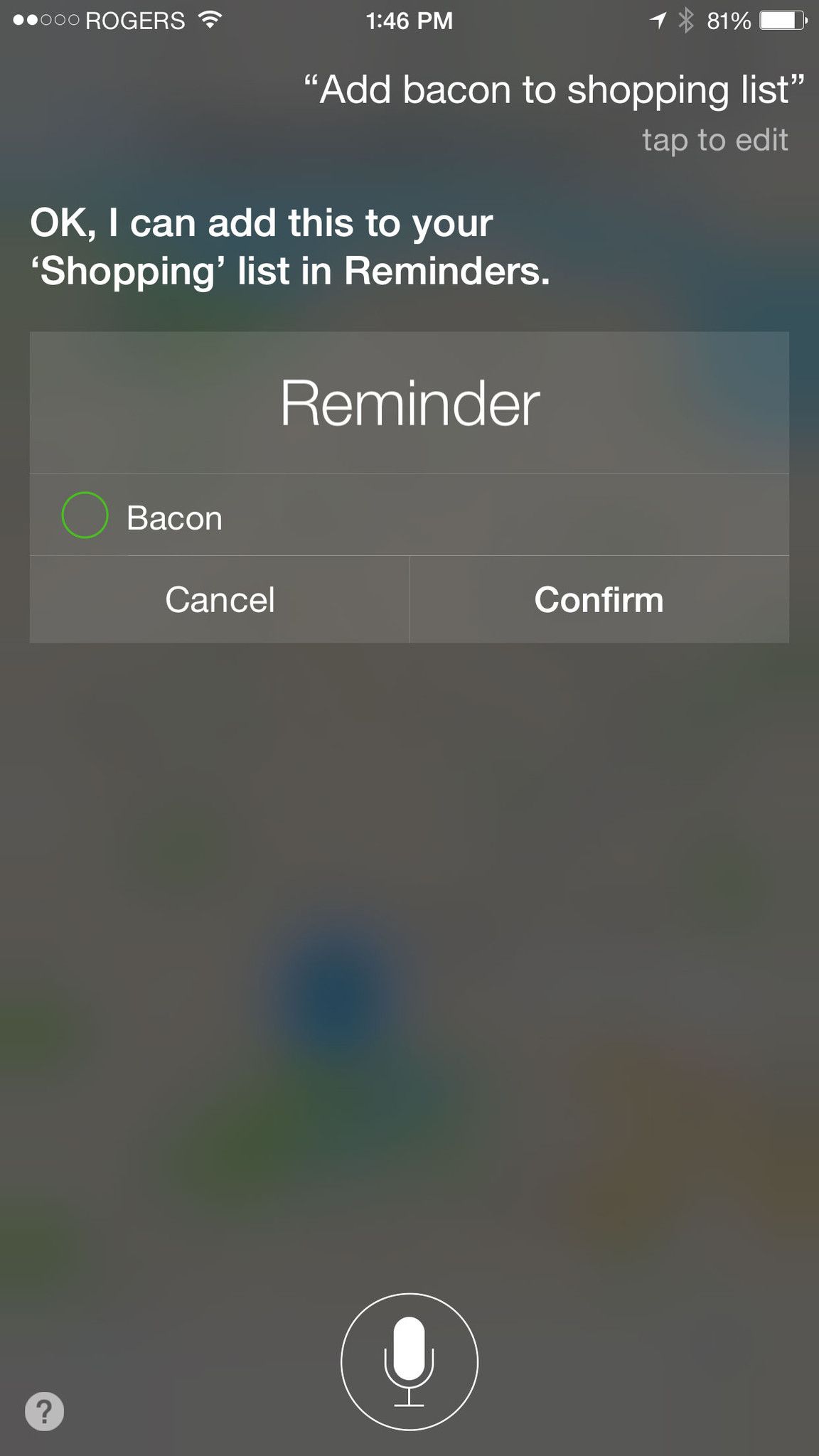This screenshot has height=1456, width=819.
Task: Tap the location services arrow icon
Action: pyautogui.click(x=658, y=21)
